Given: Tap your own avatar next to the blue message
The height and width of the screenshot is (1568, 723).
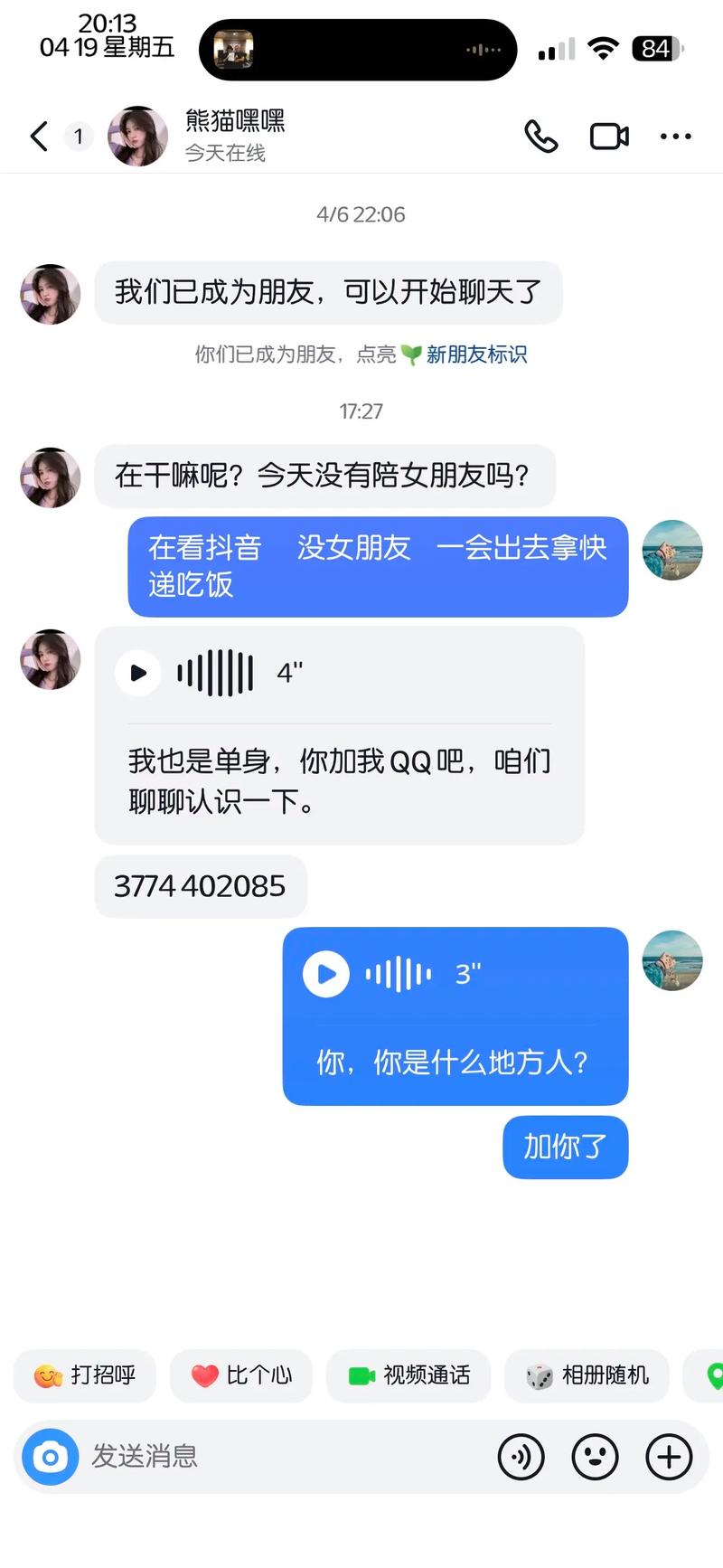Looking at the screenshot, I should [672, 550].
